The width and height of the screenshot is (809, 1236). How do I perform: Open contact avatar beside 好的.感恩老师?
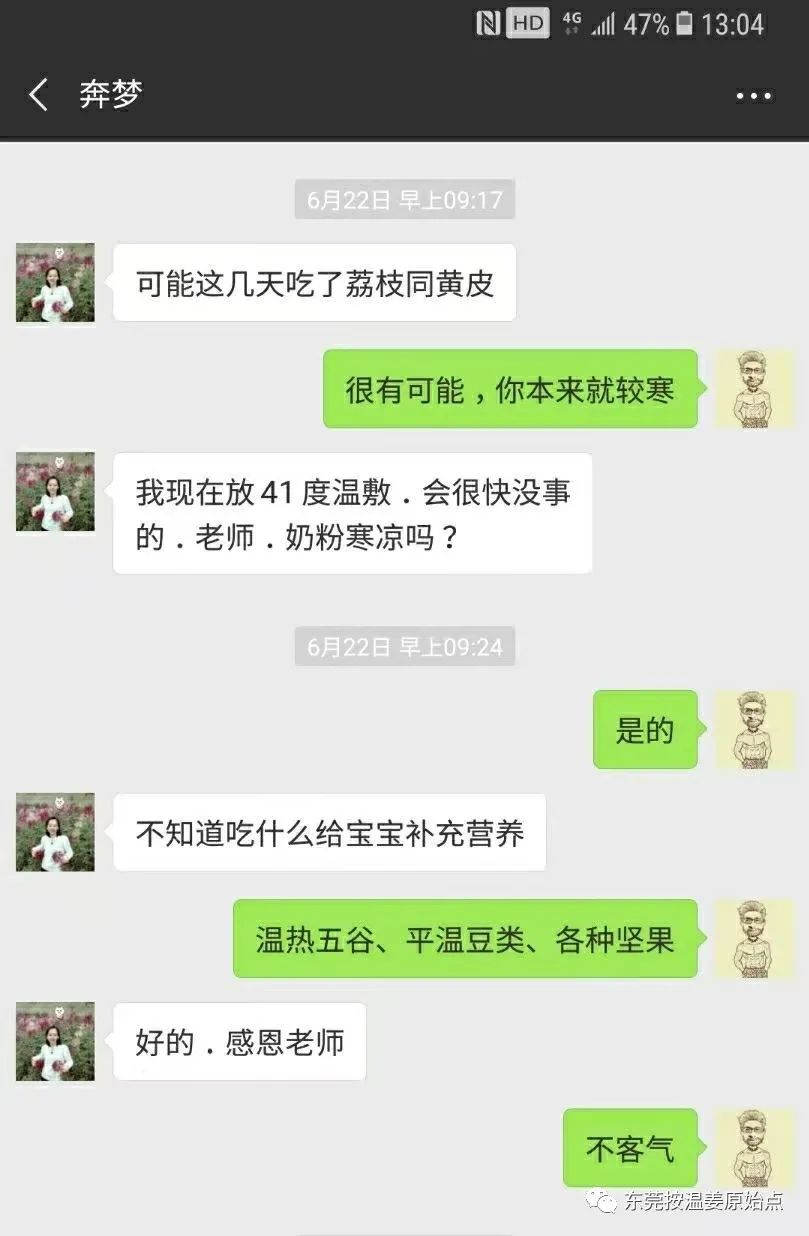(56, 1041)
